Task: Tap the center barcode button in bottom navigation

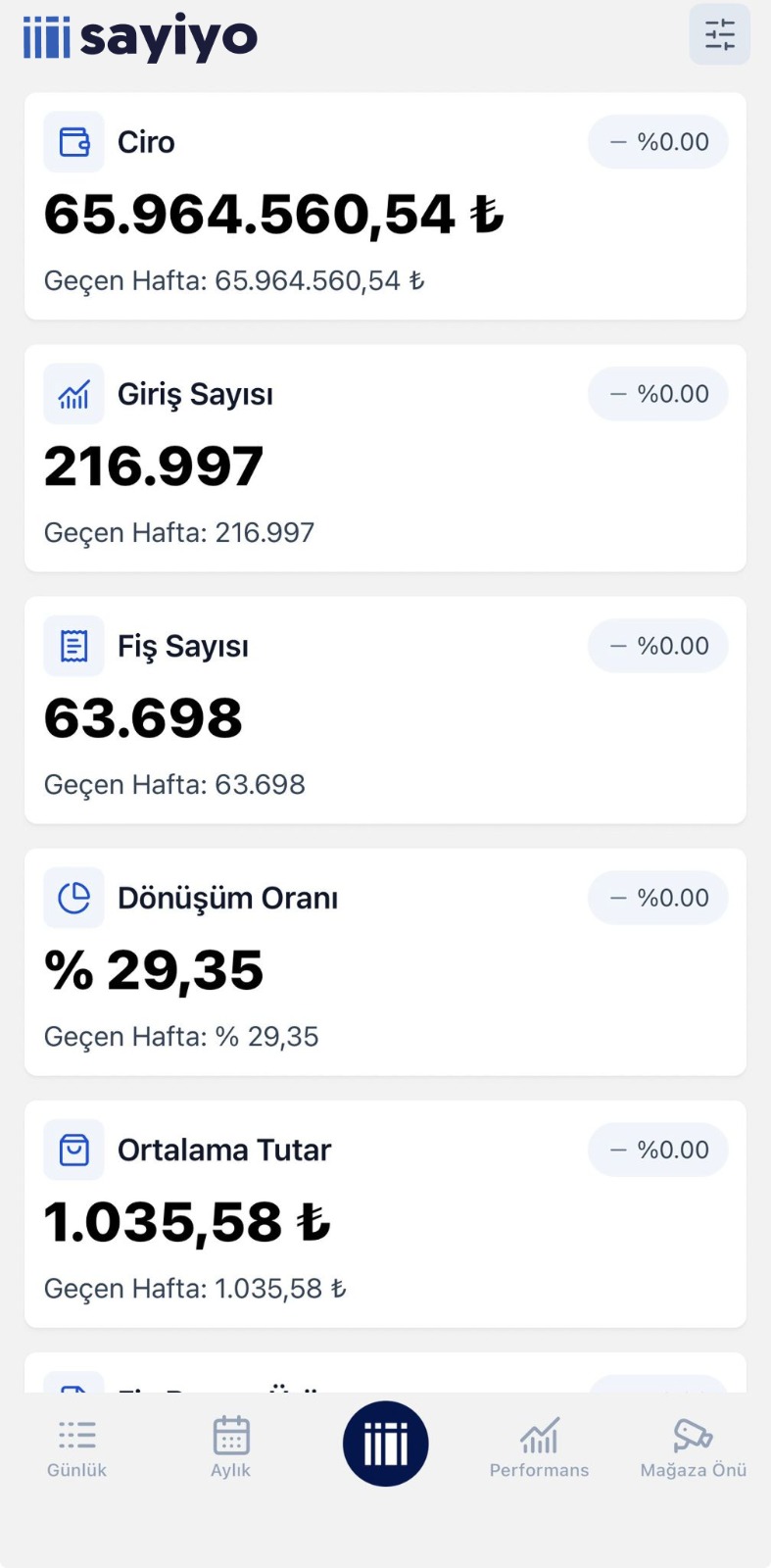Action: coord(385,1443)
